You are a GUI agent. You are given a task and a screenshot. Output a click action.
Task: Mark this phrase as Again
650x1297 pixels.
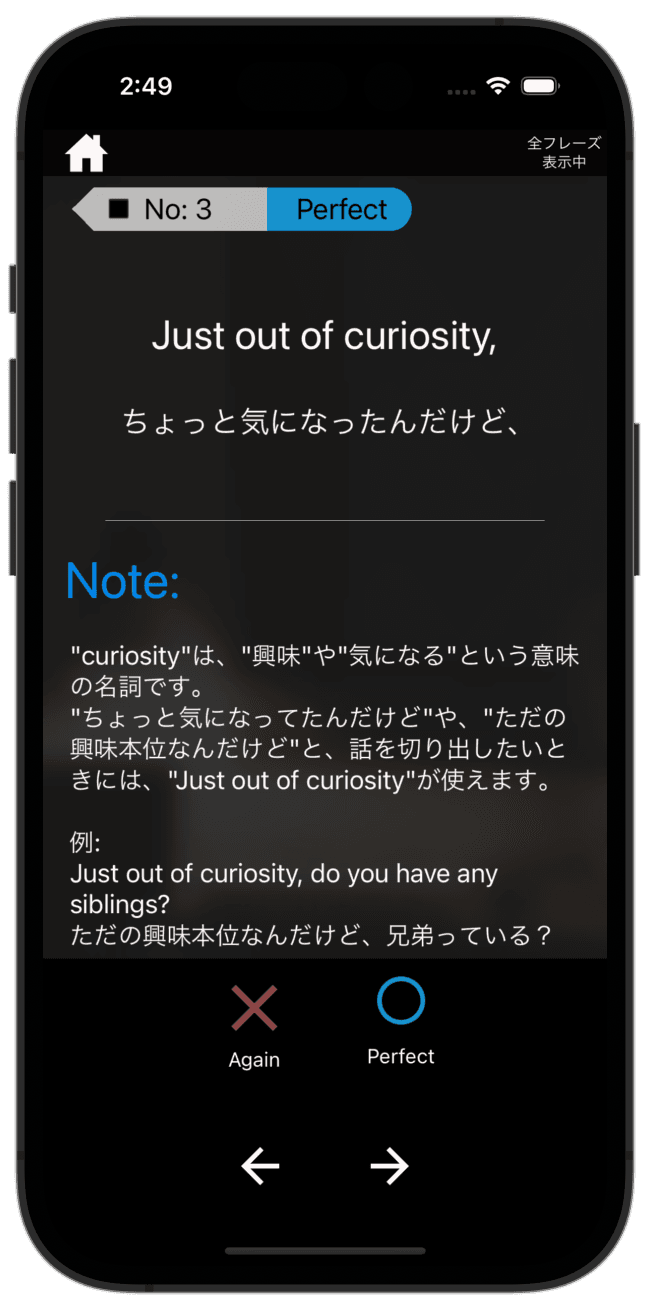point(254,1026)
